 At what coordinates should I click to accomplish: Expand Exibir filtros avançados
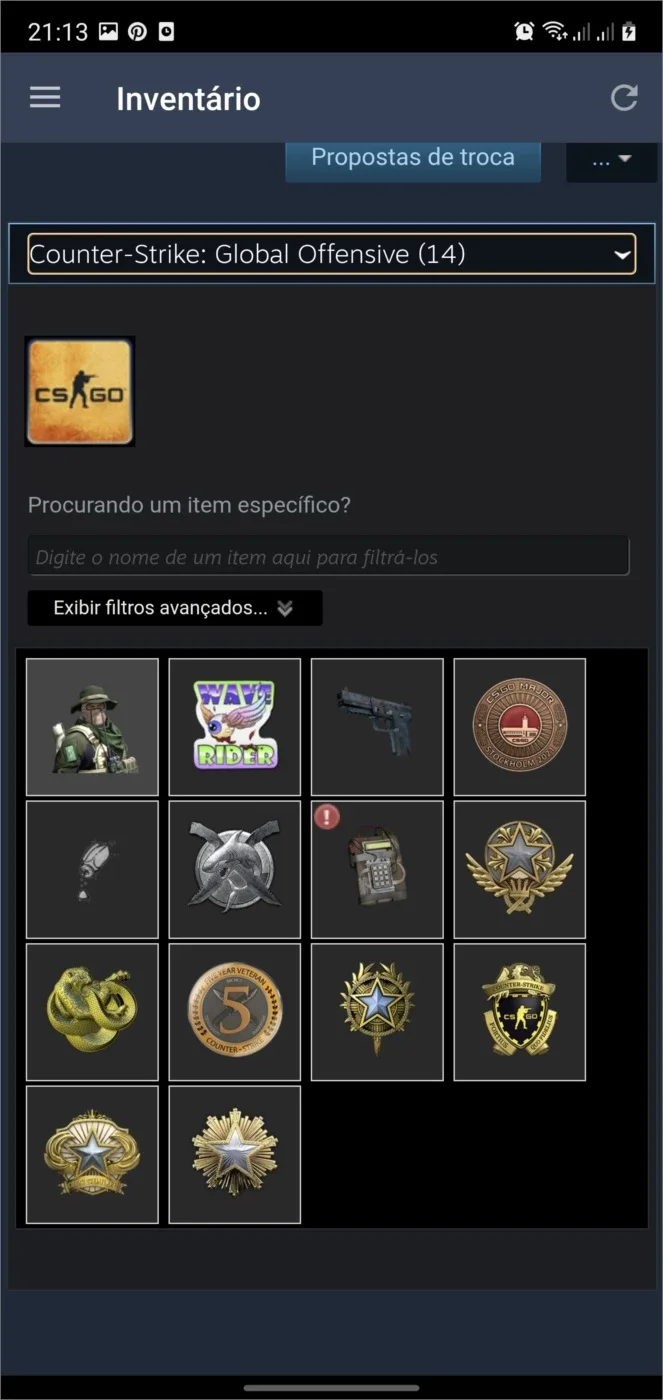175,608
